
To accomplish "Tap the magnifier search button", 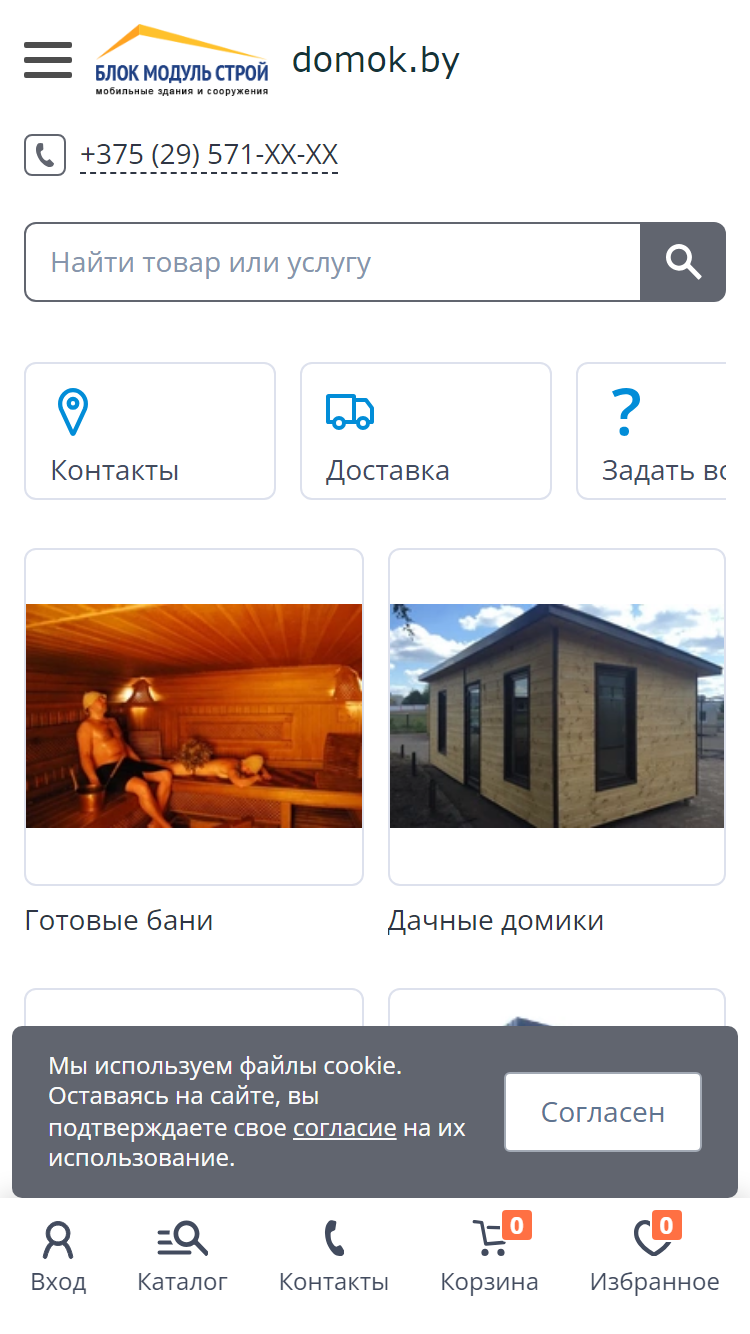I will pos(683,262).
